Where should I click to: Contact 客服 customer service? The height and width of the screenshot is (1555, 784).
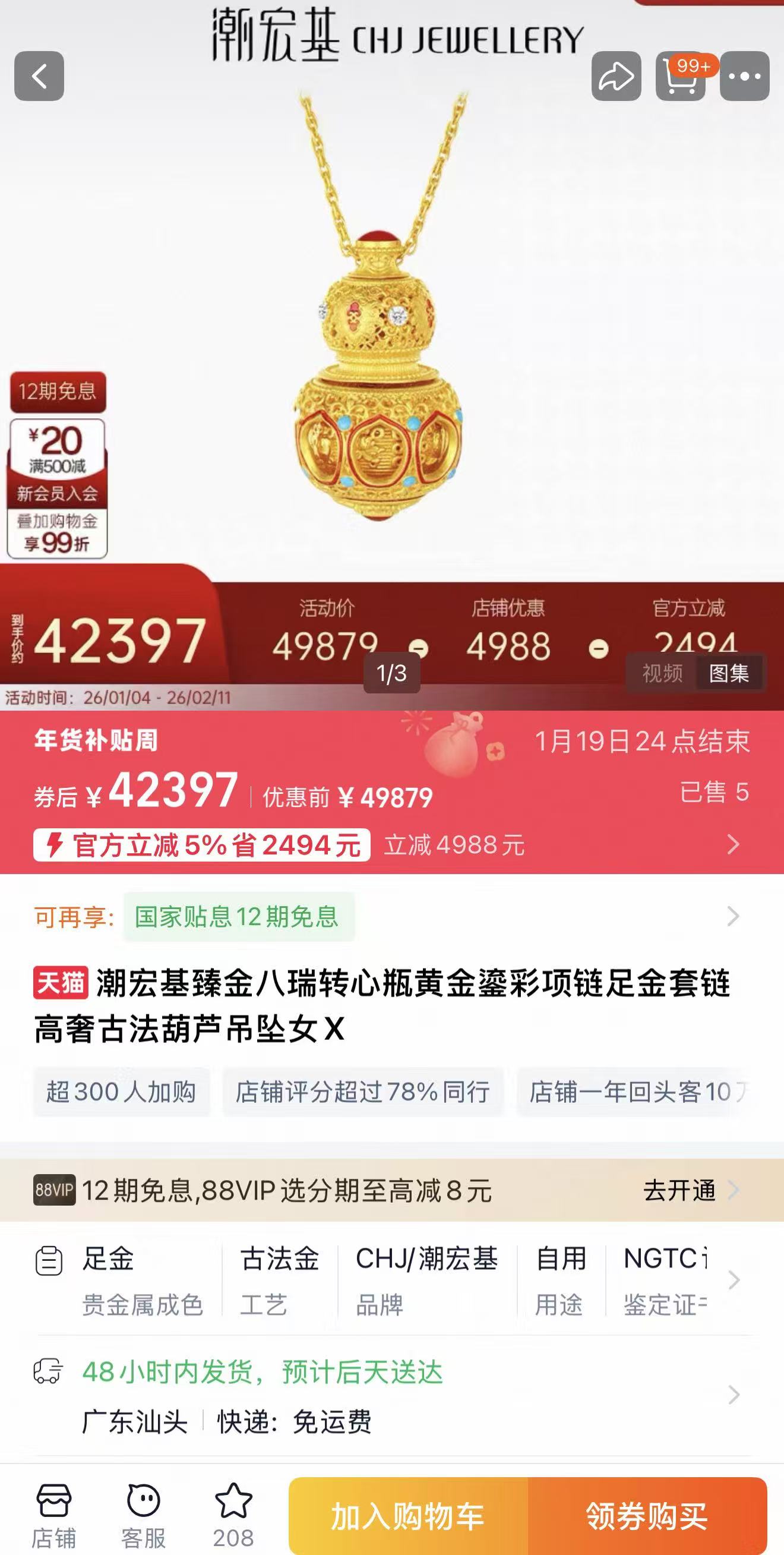(x=143, y=1515)
